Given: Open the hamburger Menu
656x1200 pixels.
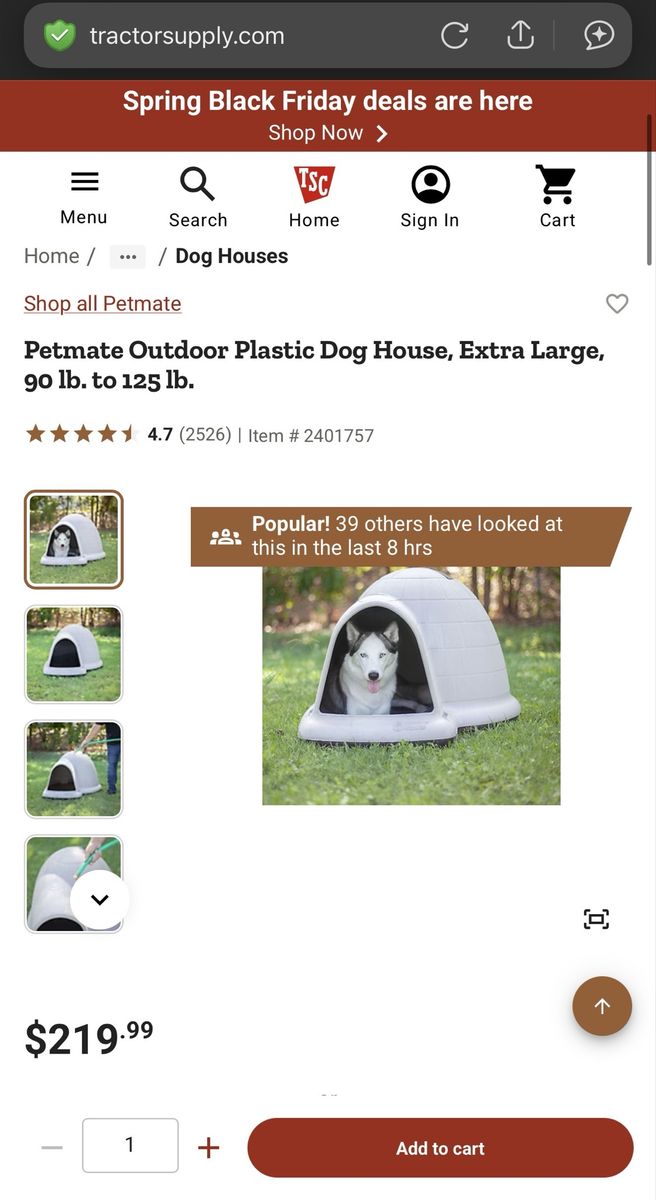Looking at the screenshot, I should (x=84, y=197).
